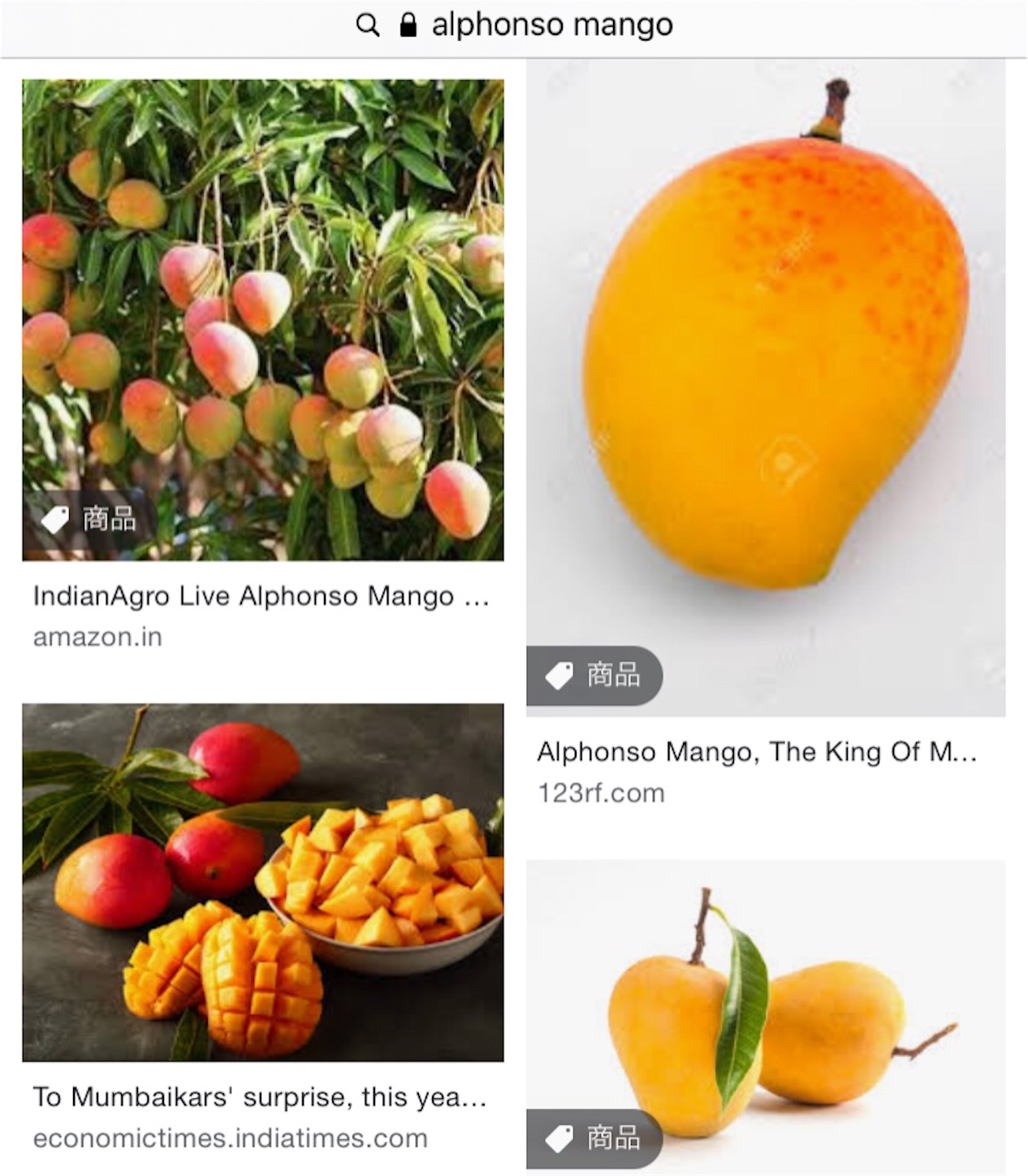Open the two yellow mangoes with leaf image
The height and width of the screenshot is (1176, 1028).
(x=765, y=1015)
